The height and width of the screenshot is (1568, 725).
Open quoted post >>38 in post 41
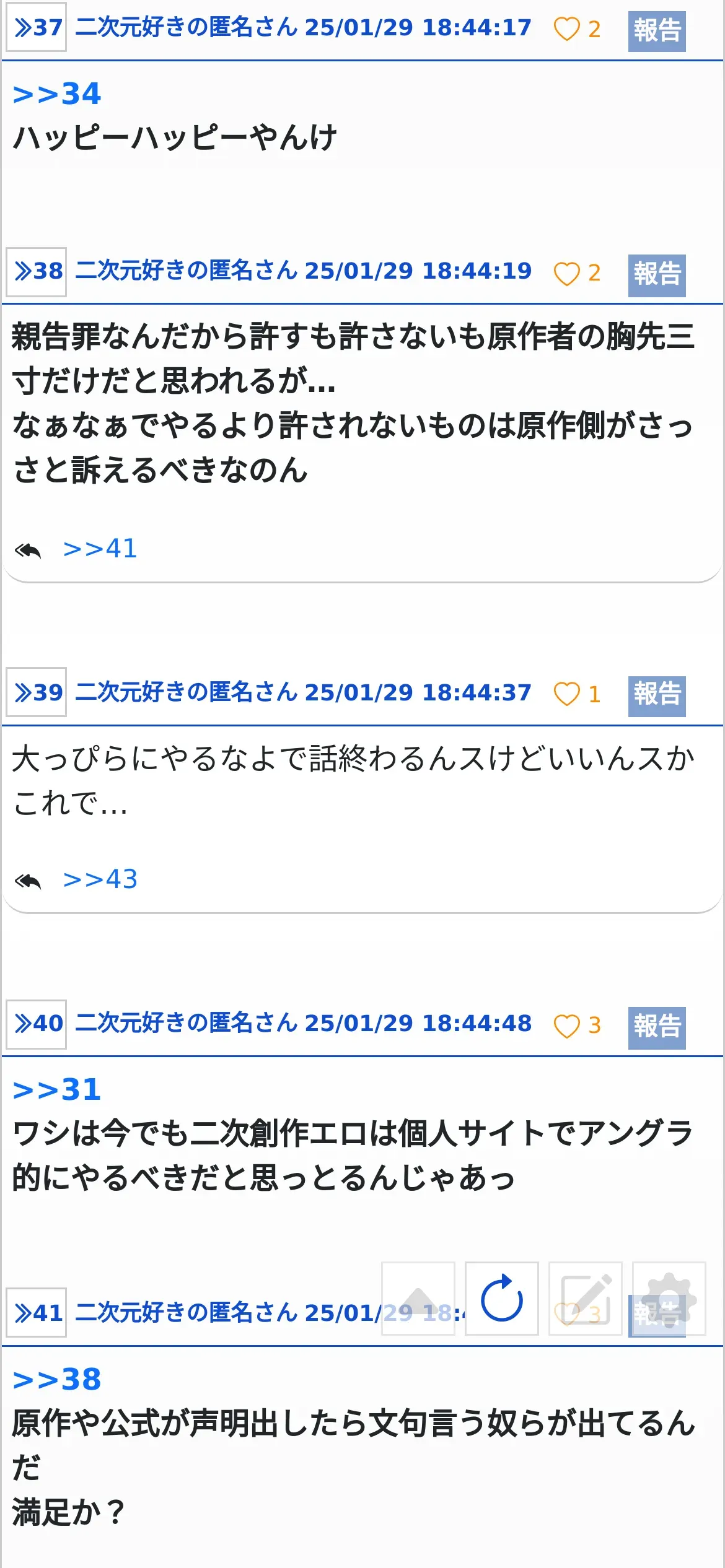(56, 1380)
